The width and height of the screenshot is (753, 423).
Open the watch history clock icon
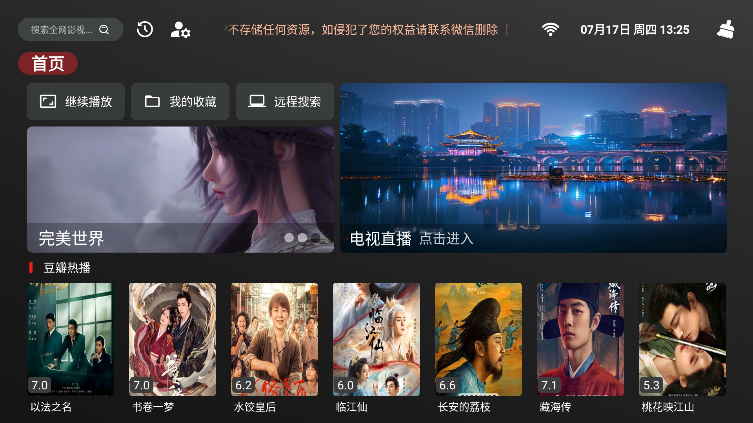pos(145,30)
